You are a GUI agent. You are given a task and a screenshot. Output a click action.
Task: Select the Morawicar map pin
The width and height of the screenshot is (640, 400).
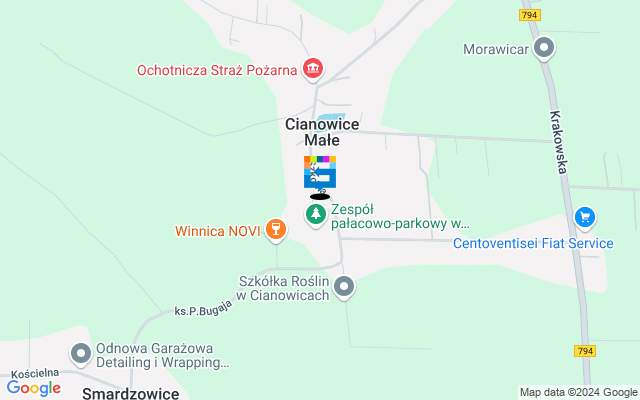point(544,47)
